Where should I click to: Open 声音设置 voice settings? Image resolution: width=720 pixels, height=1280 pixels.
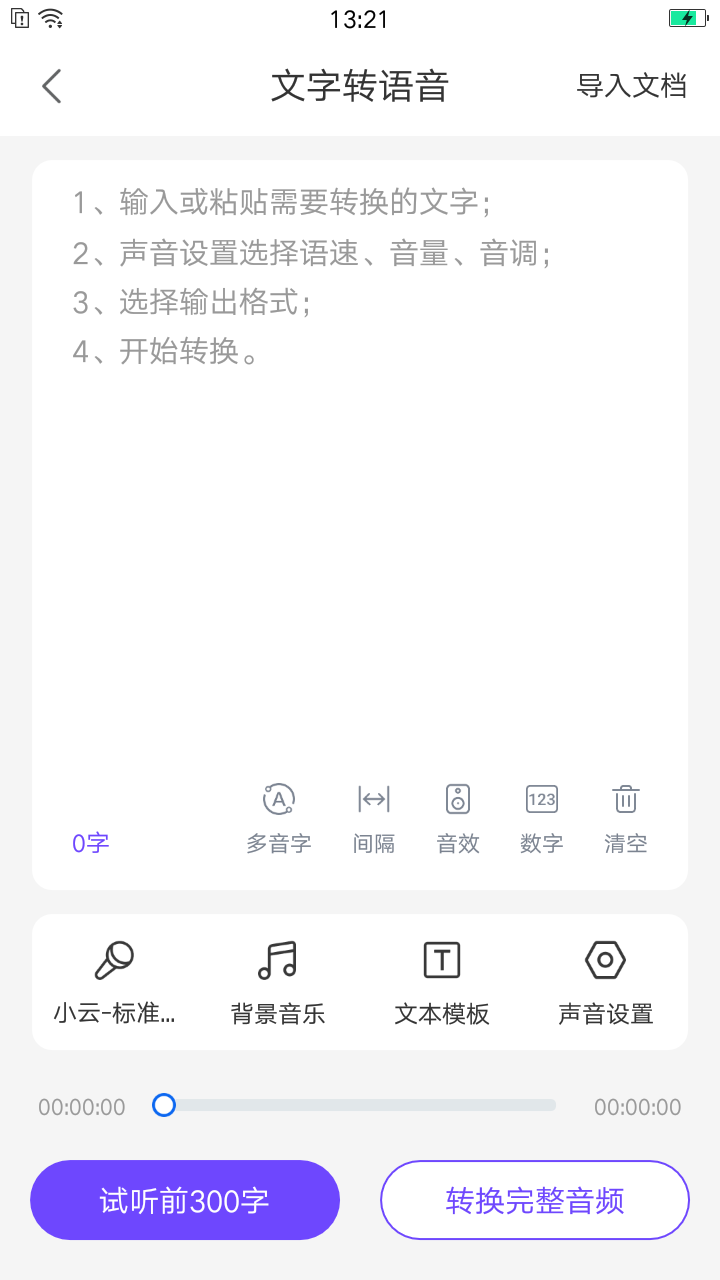click(x=605, y=982)
